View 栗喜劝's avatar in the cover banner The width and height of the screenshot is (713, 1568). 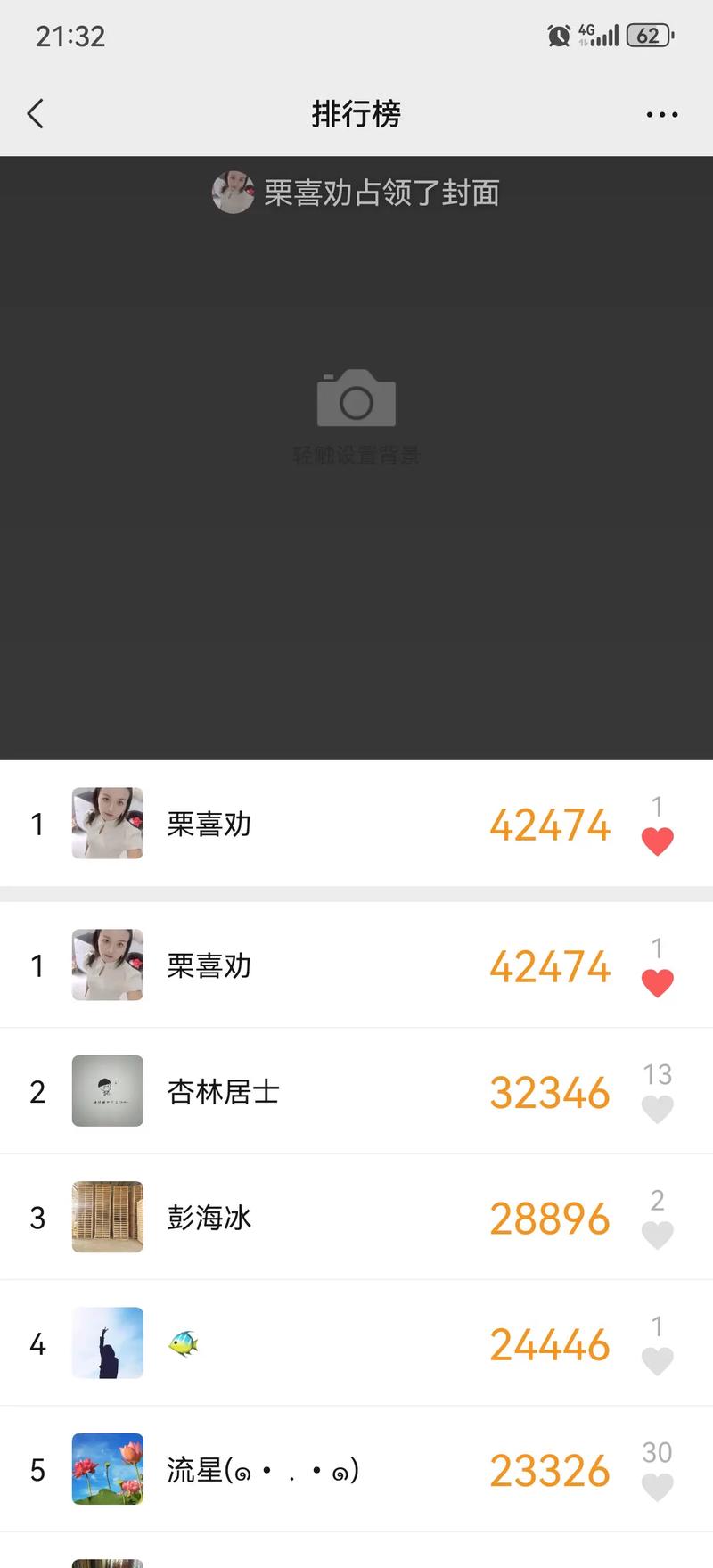pos(233,192)
